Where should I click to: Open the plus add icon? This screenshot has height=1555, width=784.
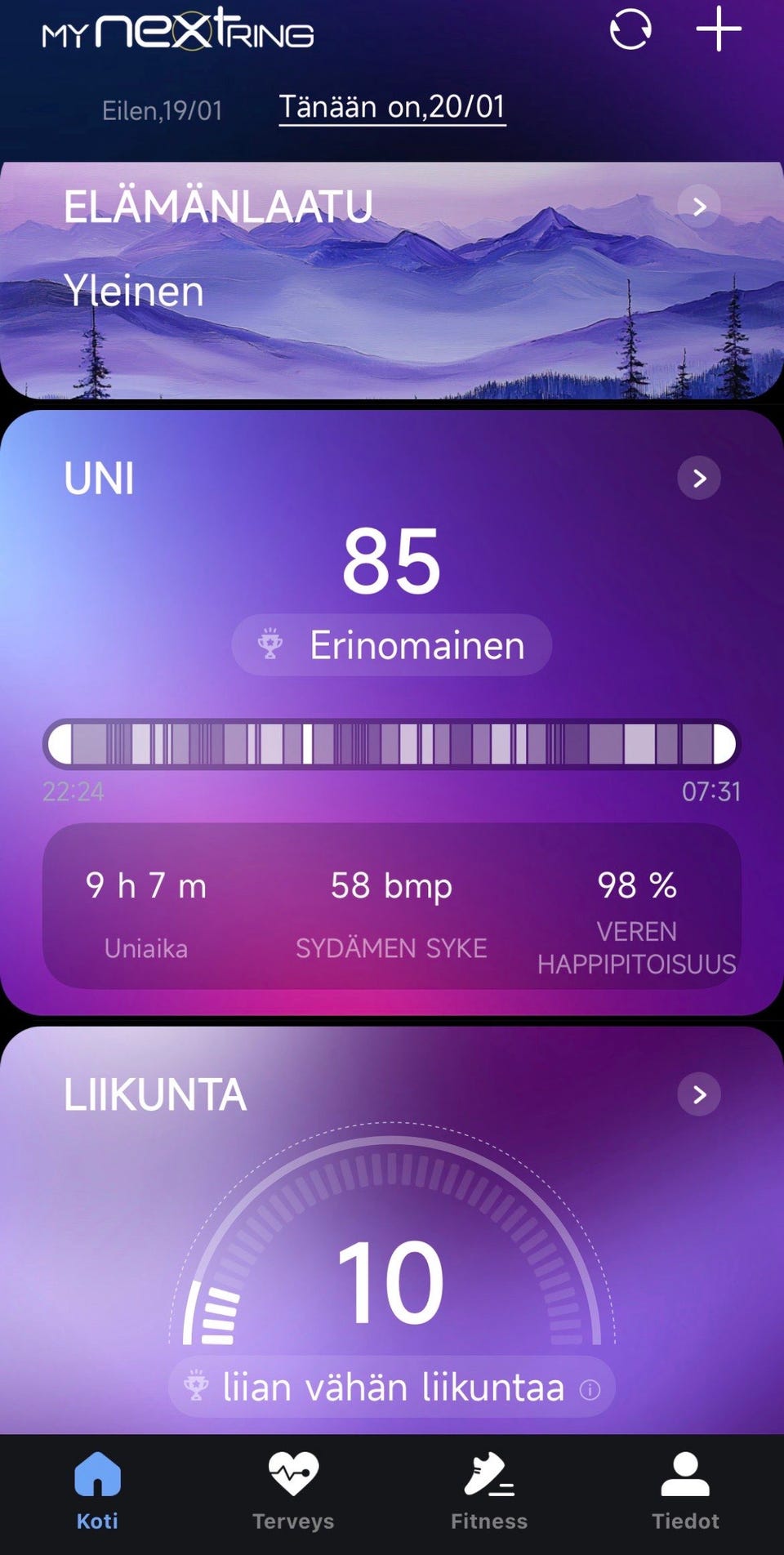[719, 29]
